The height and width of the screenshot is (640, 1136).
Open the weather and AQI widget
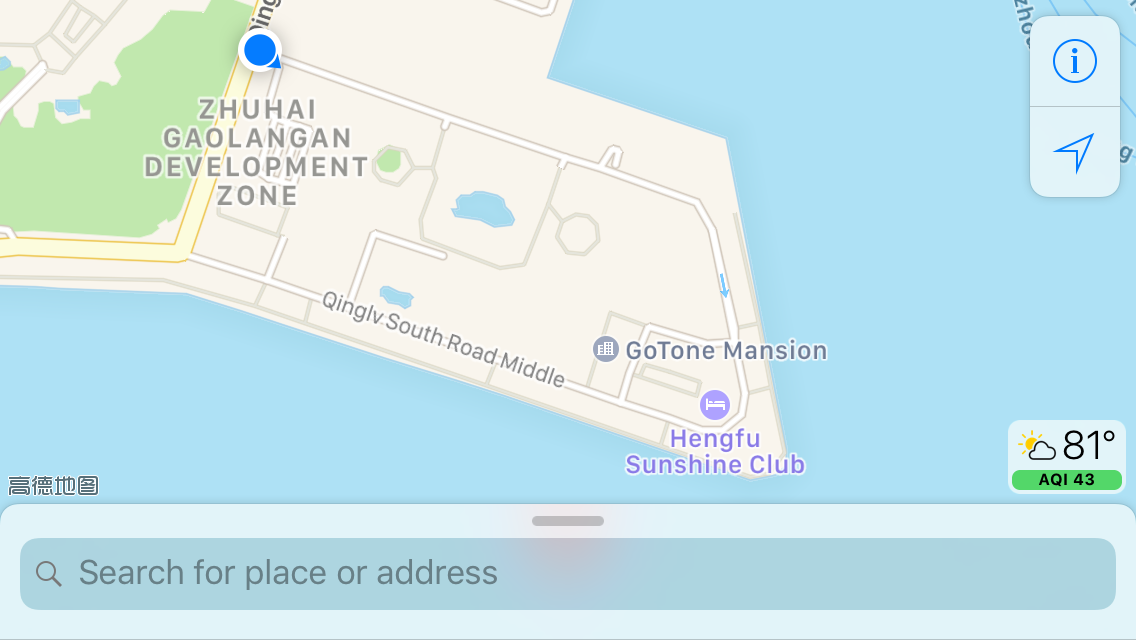(x=1066, y=457)
